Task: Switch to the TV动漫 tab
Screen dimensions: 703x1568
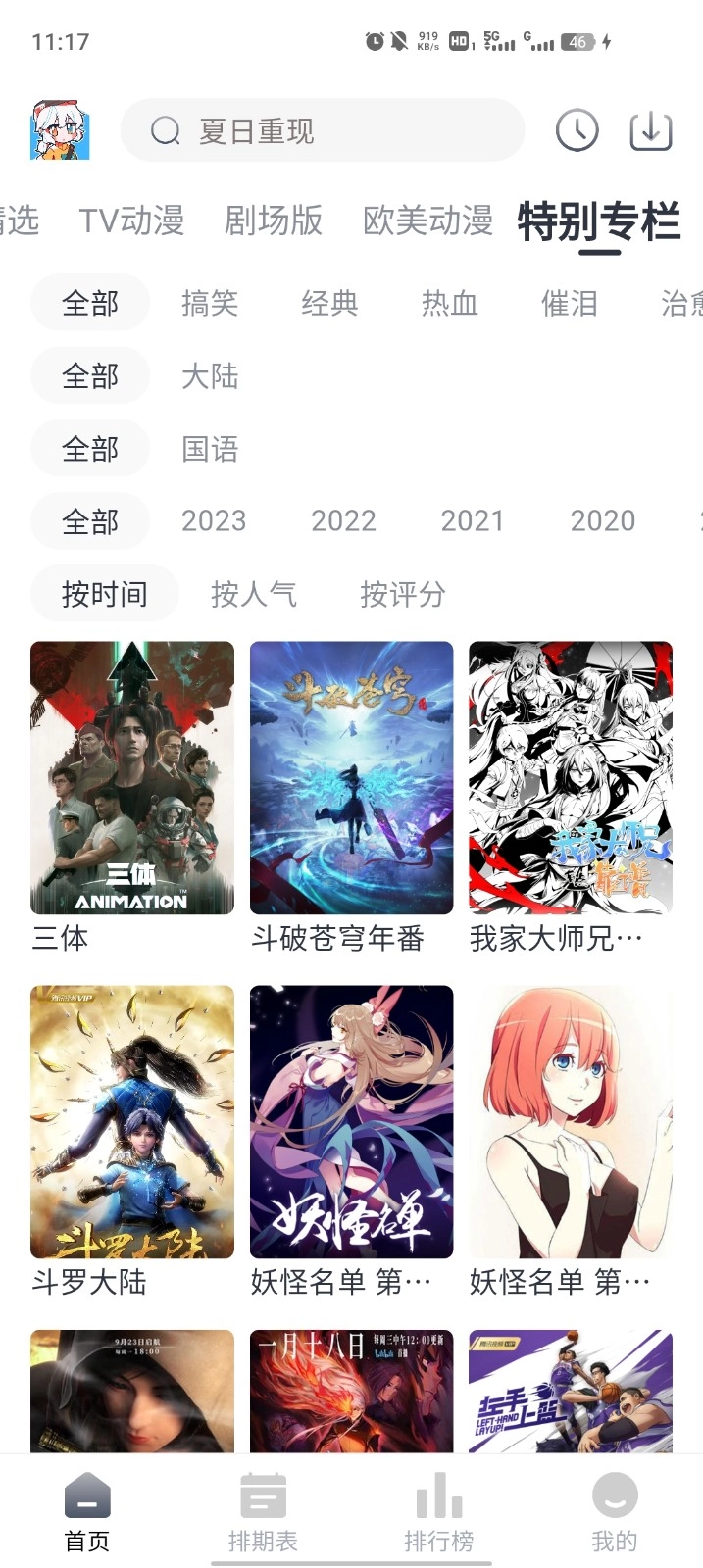Action: pyautogui.click(x=131, y=220)
